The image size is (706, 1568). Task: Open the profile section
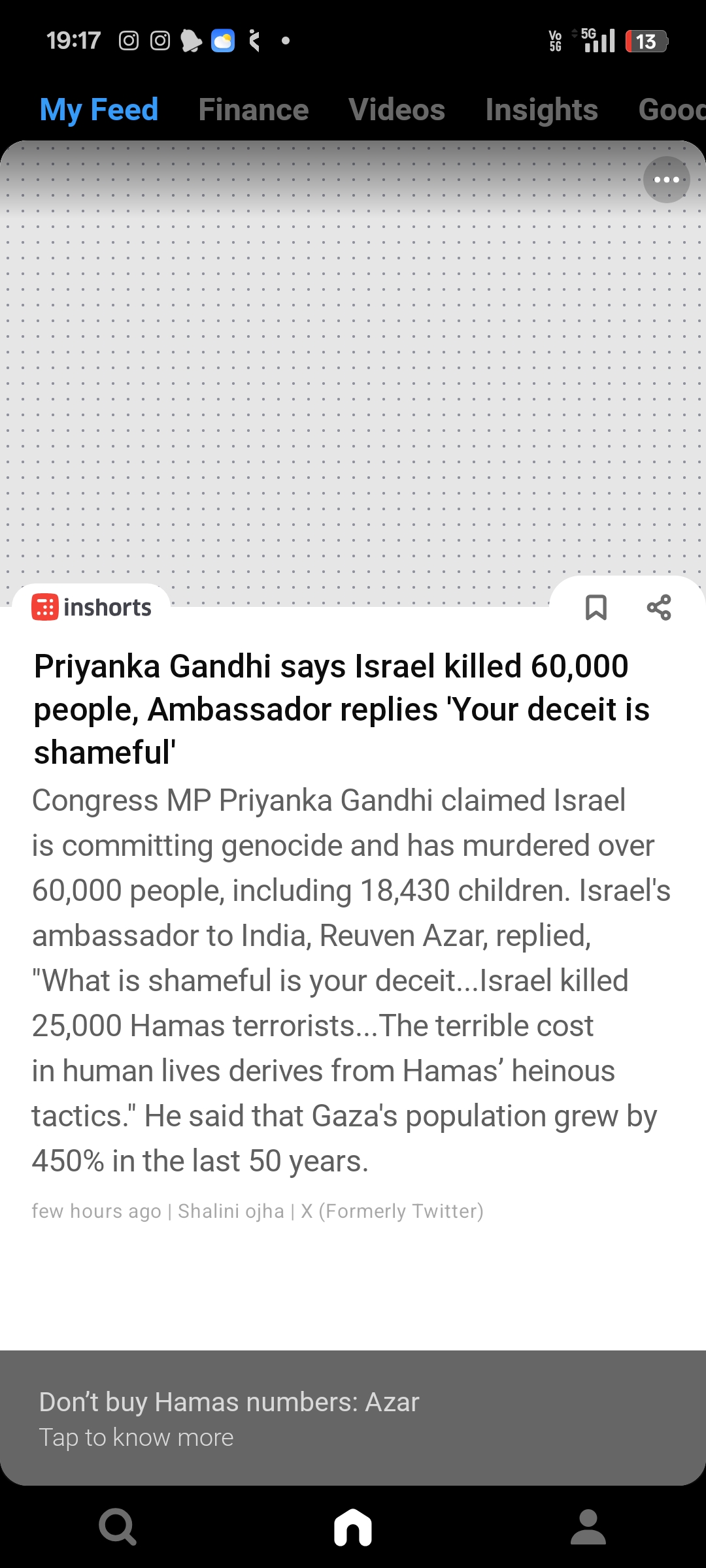click(x=588, y=1527)
